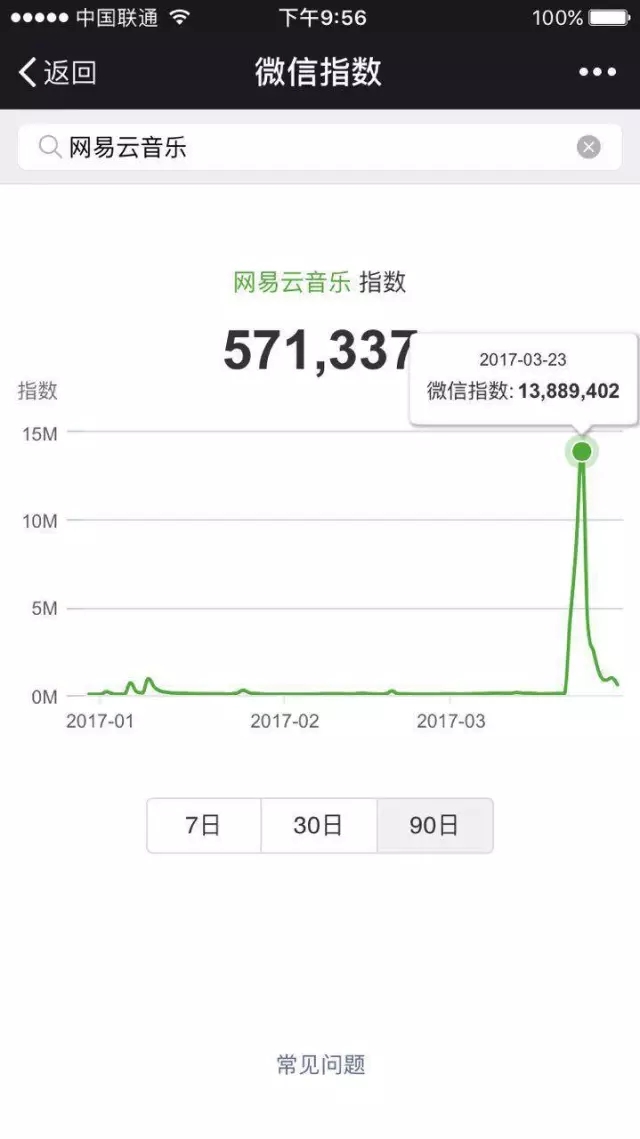640x1139 pixels.
Task: Go back using the 返回 button
Action: (57, 73)
